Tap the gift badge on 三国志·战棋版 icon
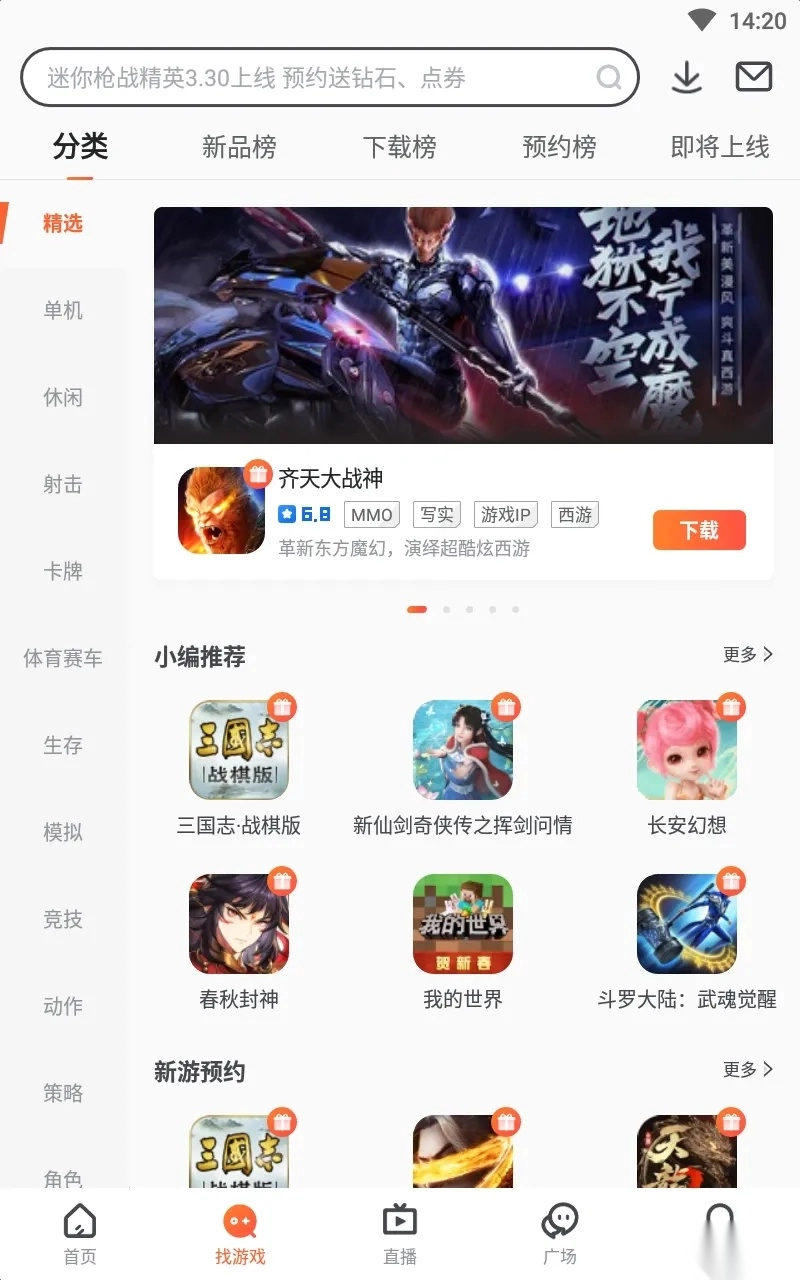The image size is (800, 1280). coord(283,707)
